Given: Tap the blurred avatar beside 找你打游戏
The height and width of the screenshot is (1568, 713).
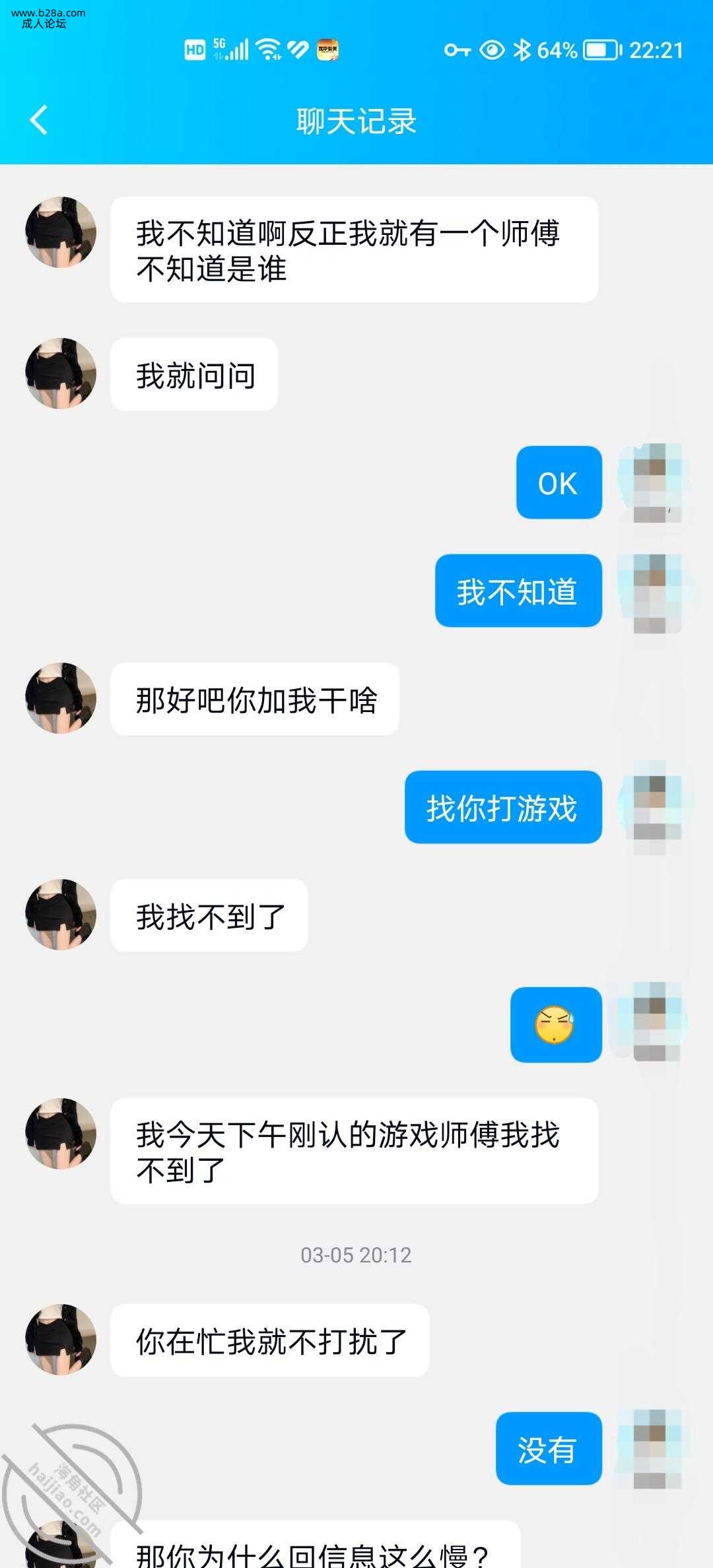Looking at the screenshot, I should pyautogui.click(x=656, y=806).
